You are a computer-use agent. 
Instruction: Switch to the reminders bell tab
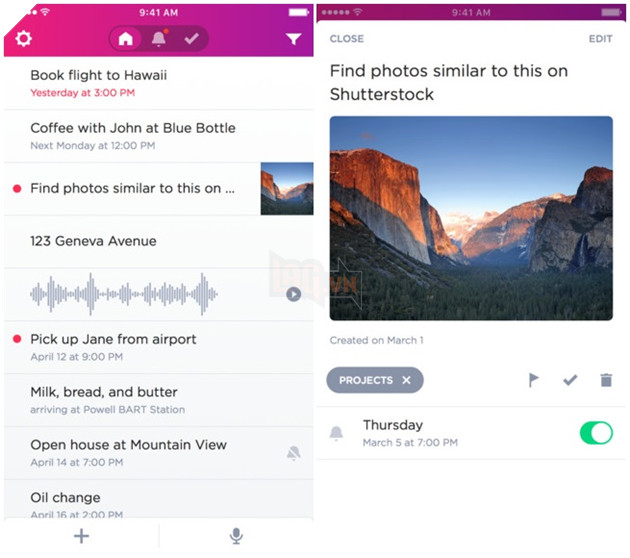click(x=158, y=39)
